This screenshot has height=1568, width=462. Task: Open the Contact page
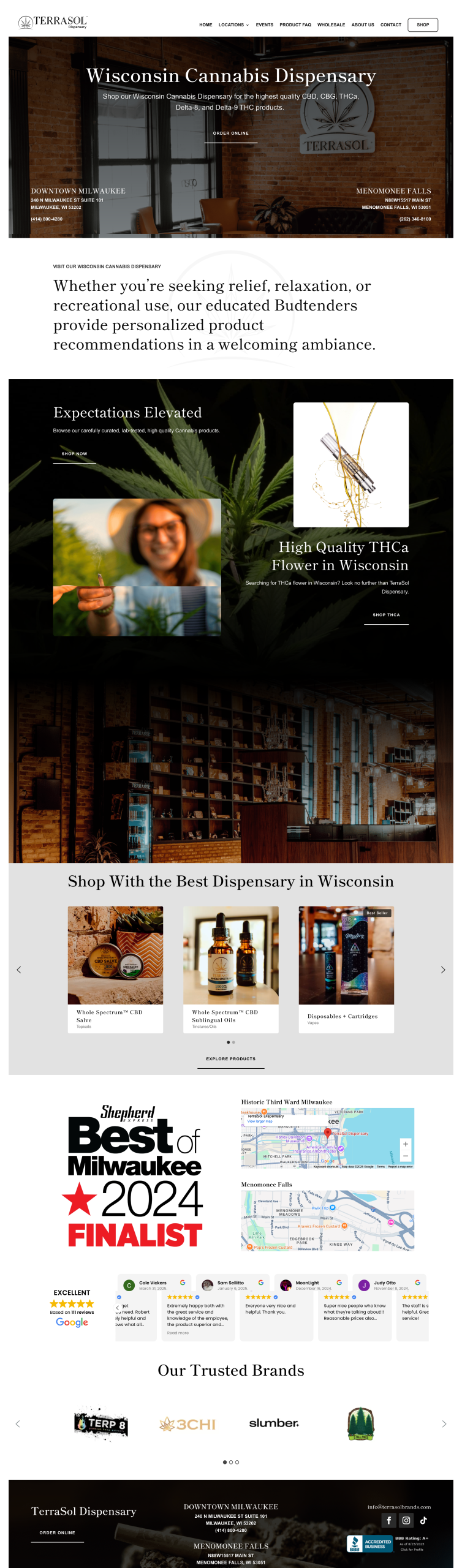coord(390,25)
